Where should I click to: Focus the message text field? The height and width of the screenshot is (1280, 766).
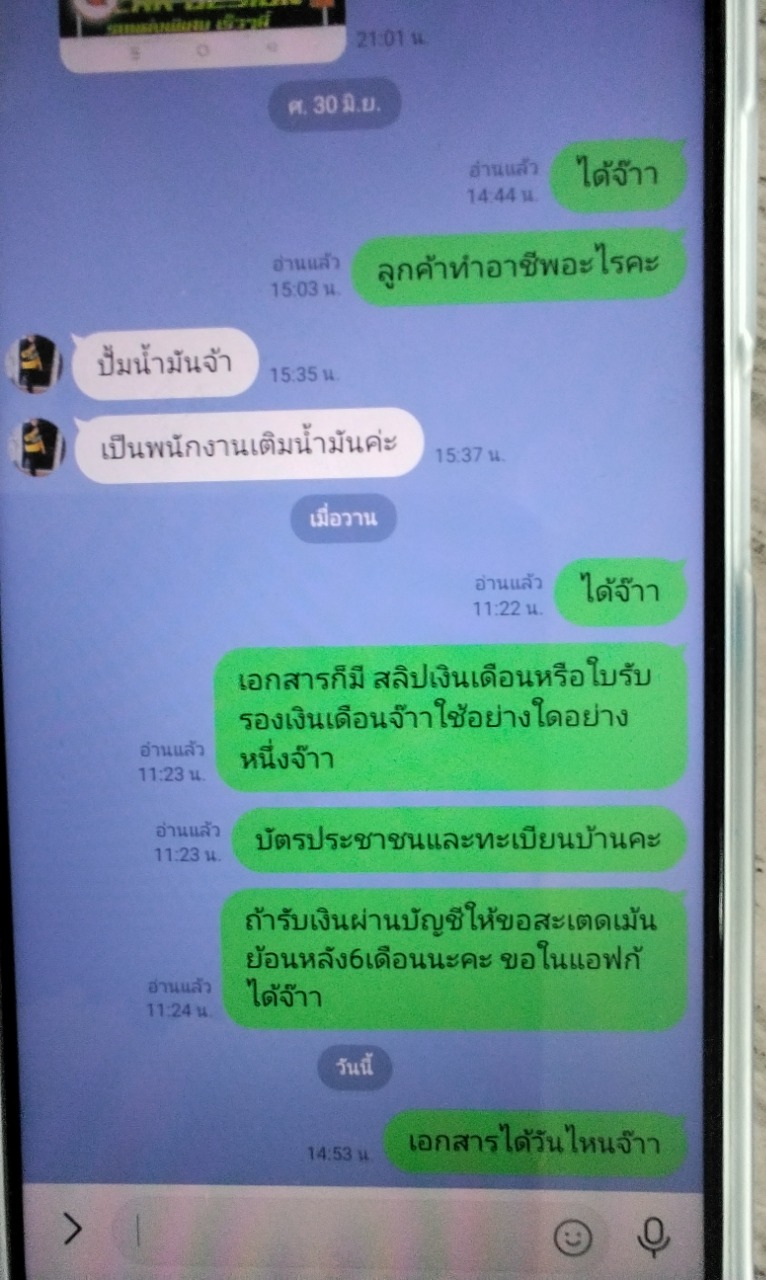330,1232
